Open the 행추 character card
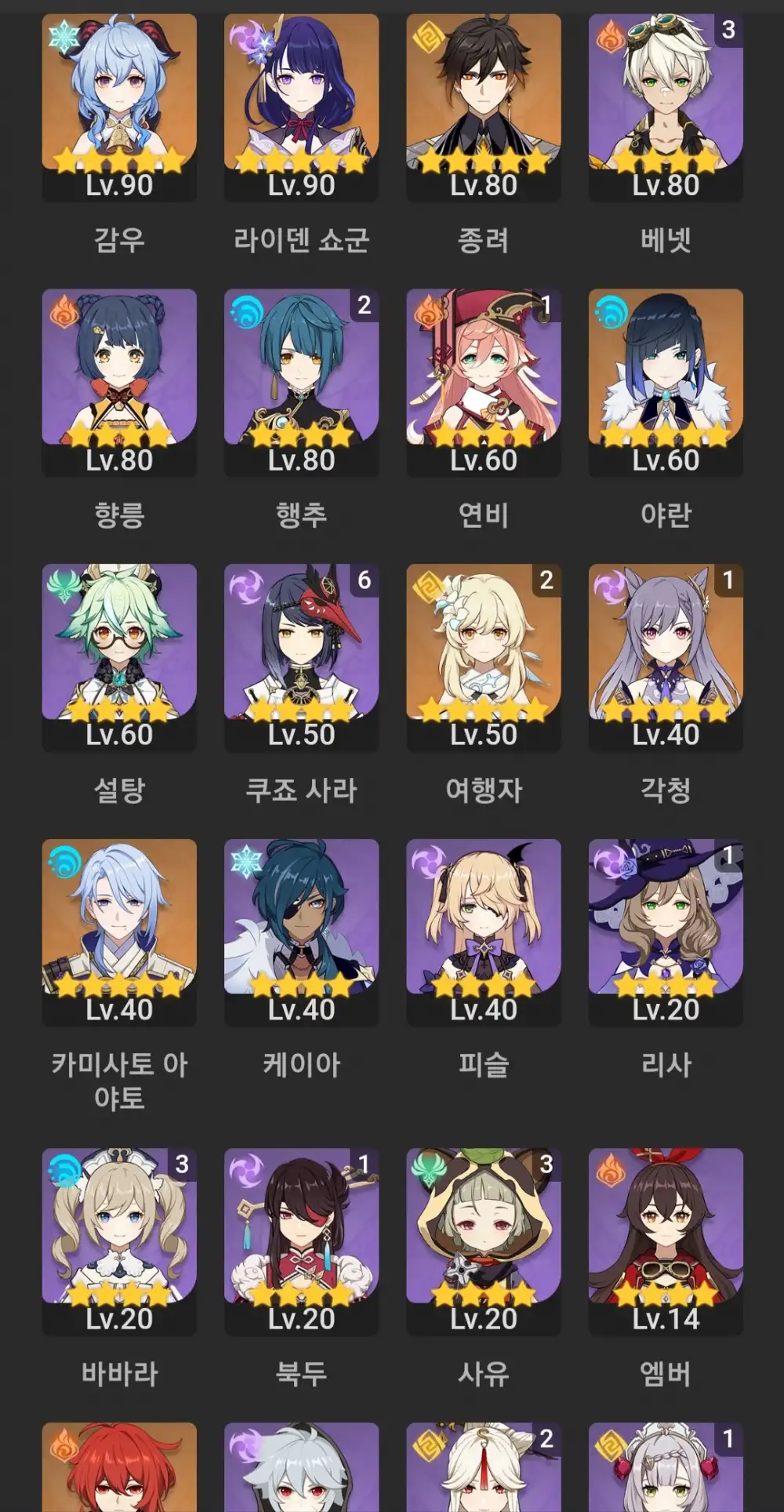The width and height of the screenshot is (784, 1512). coord(301,381)
